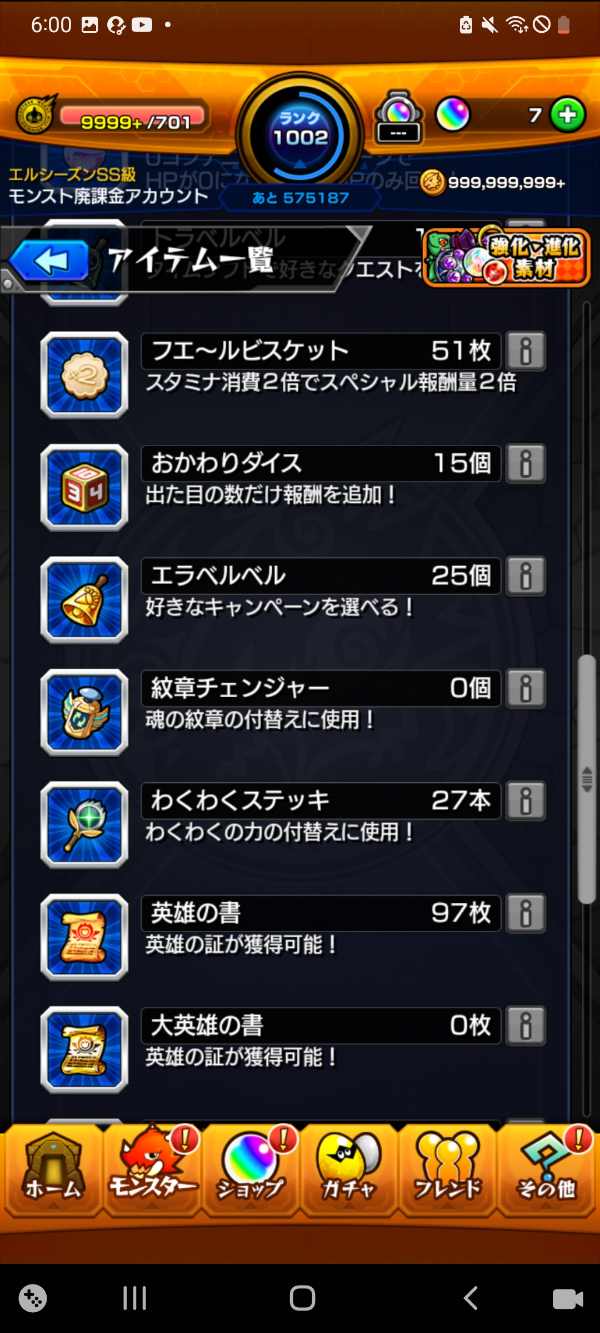
Task: Tap the green plus to add orbs
Action: (567, 115)
